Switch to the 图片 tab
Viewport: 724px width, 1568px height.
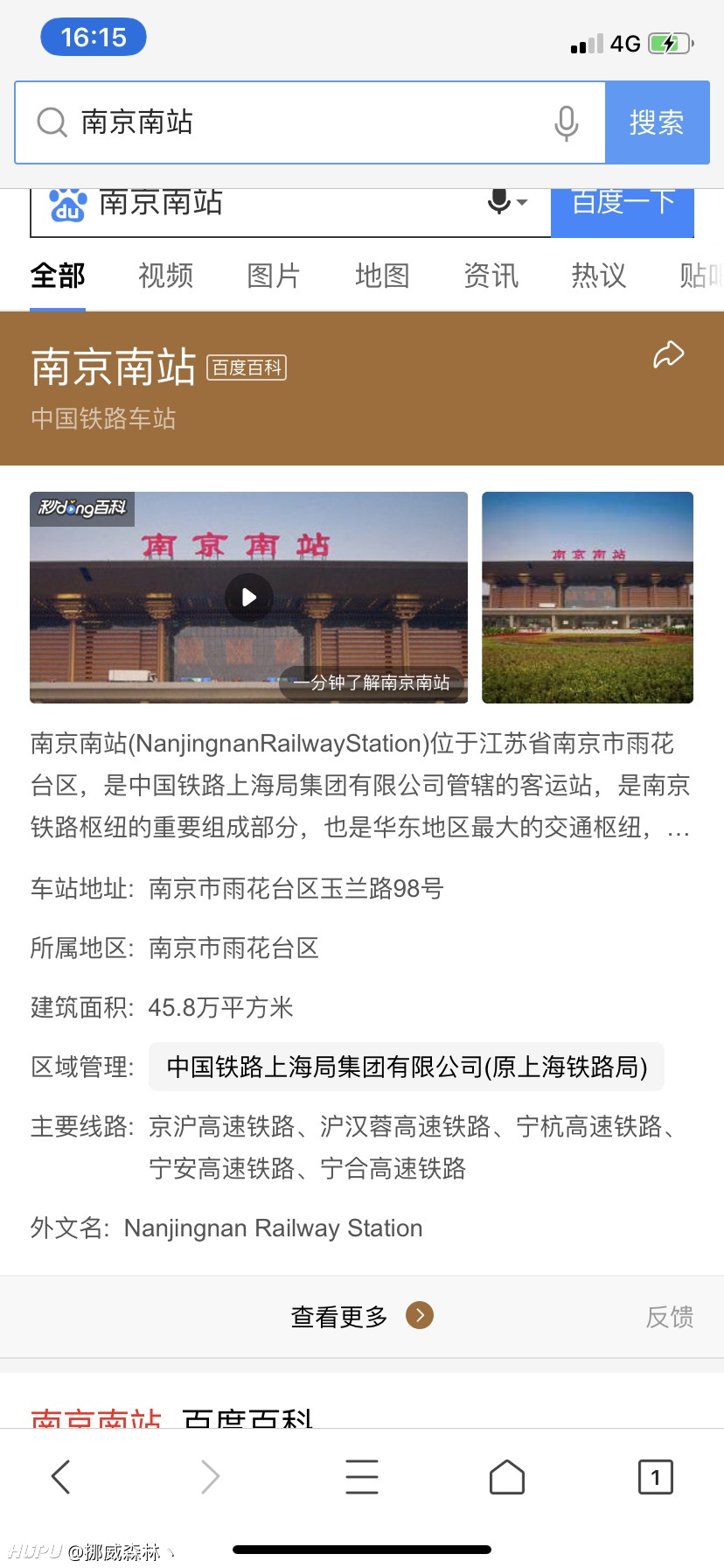point(274,276)
